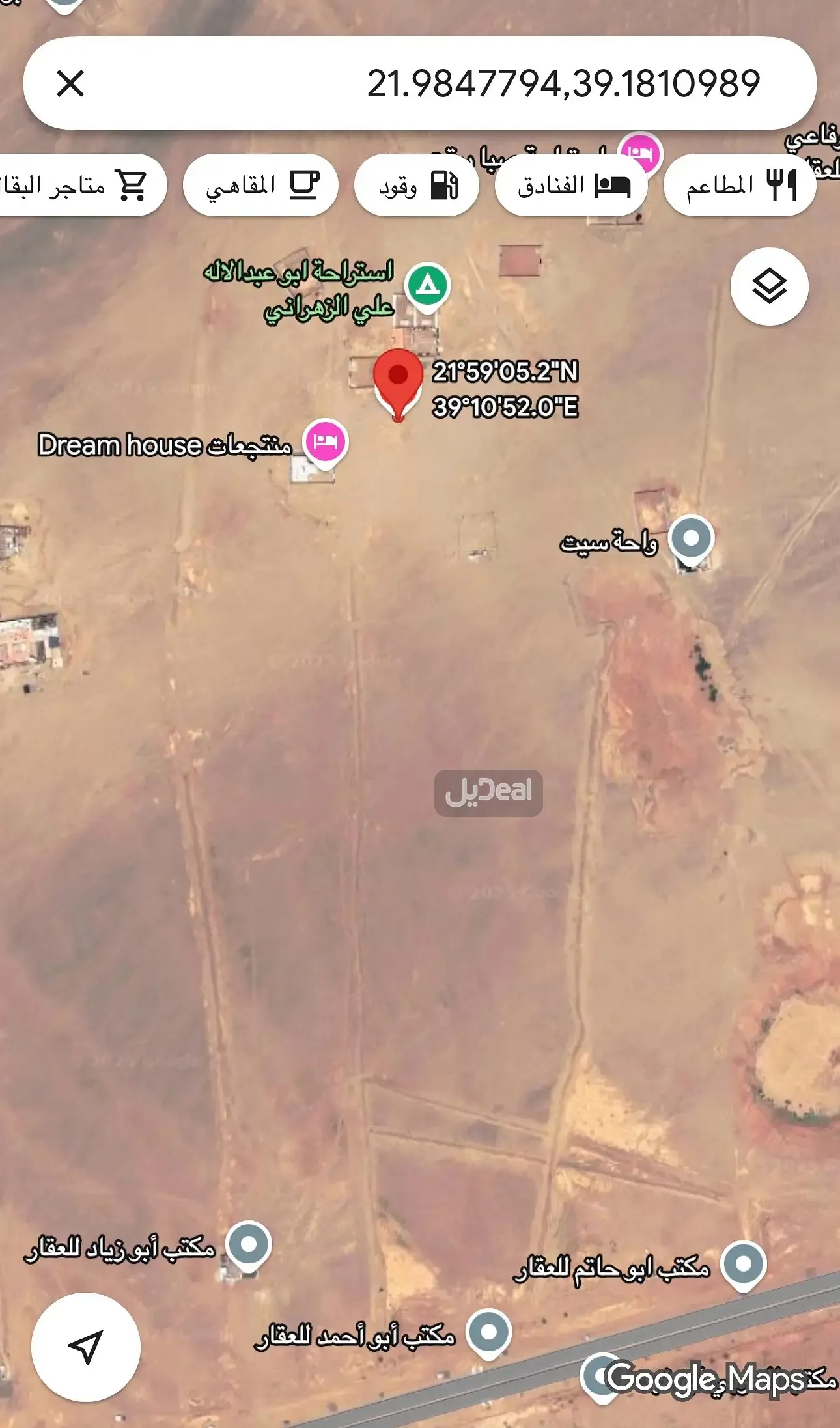Select the الفنادق hotels chip

point(572,186)
